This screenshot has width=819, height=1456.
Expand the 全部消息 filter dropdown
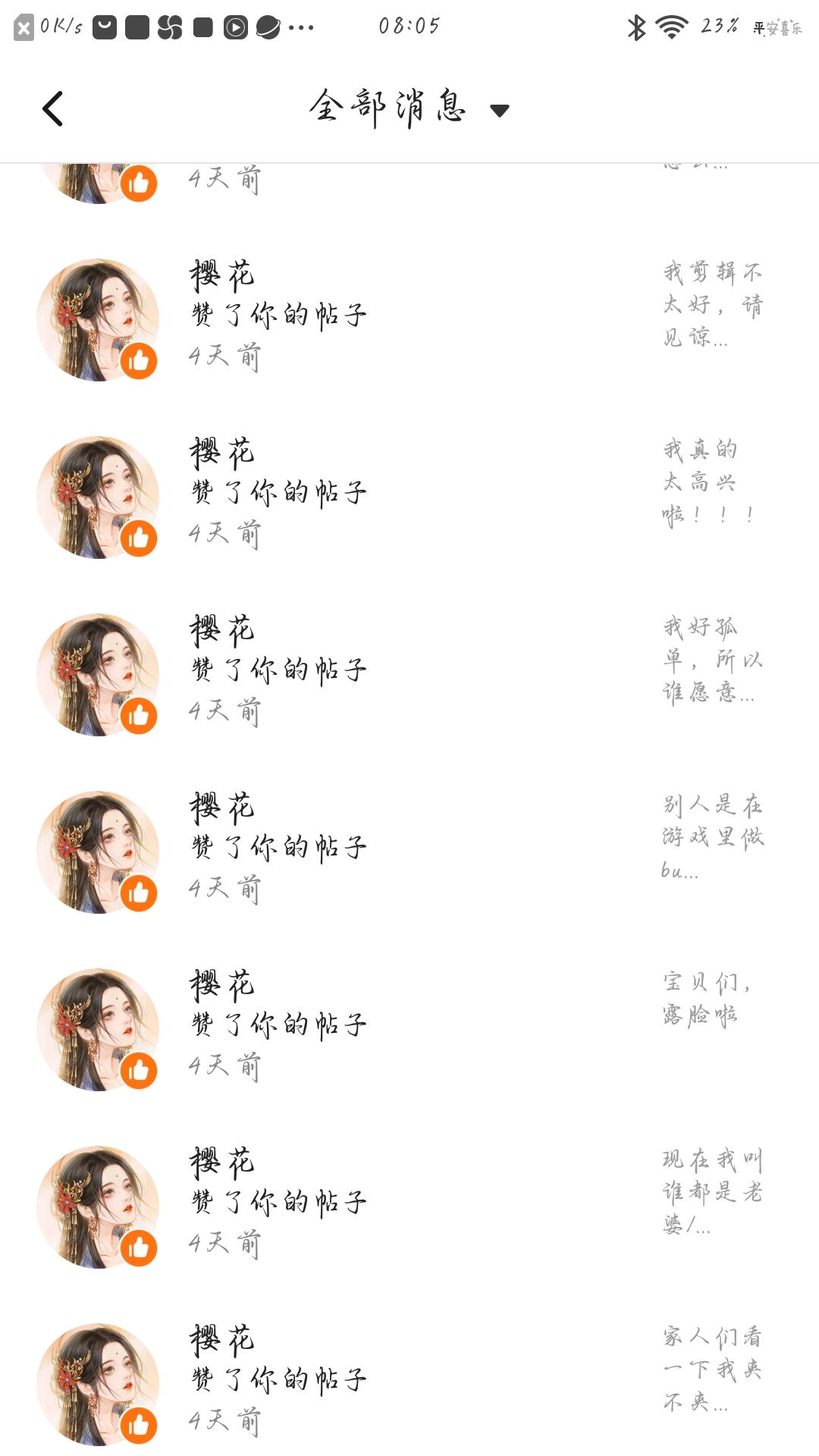(498, 110)
